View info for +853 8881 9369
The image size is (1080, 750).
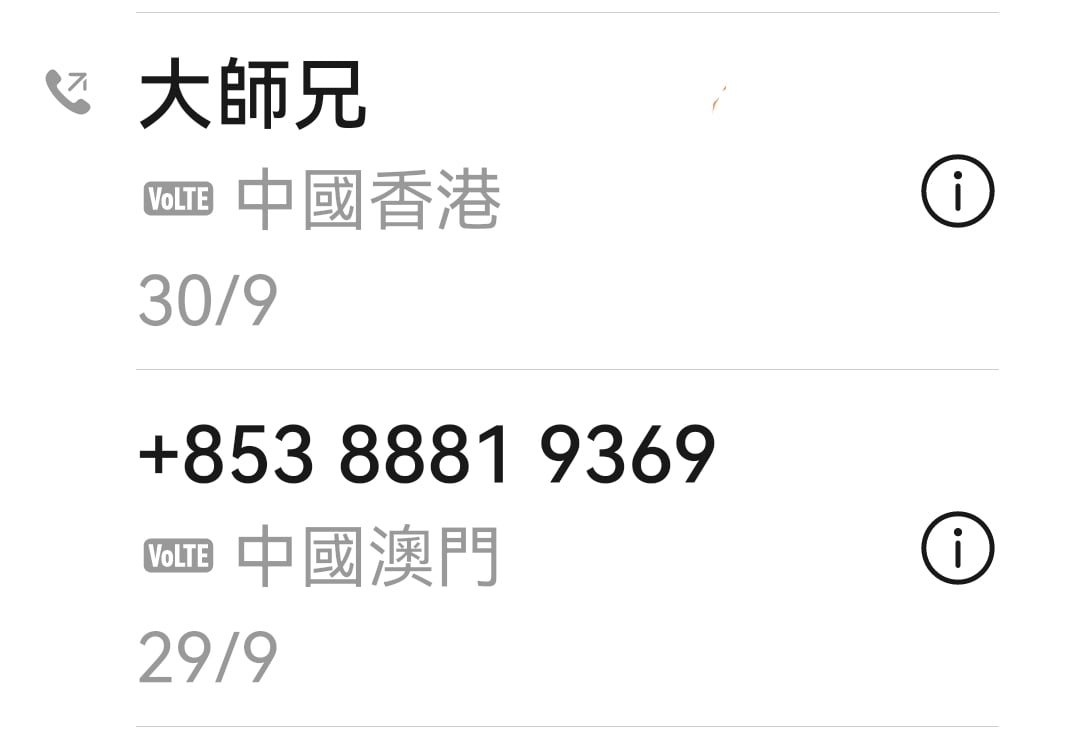[x=957, y=548]
